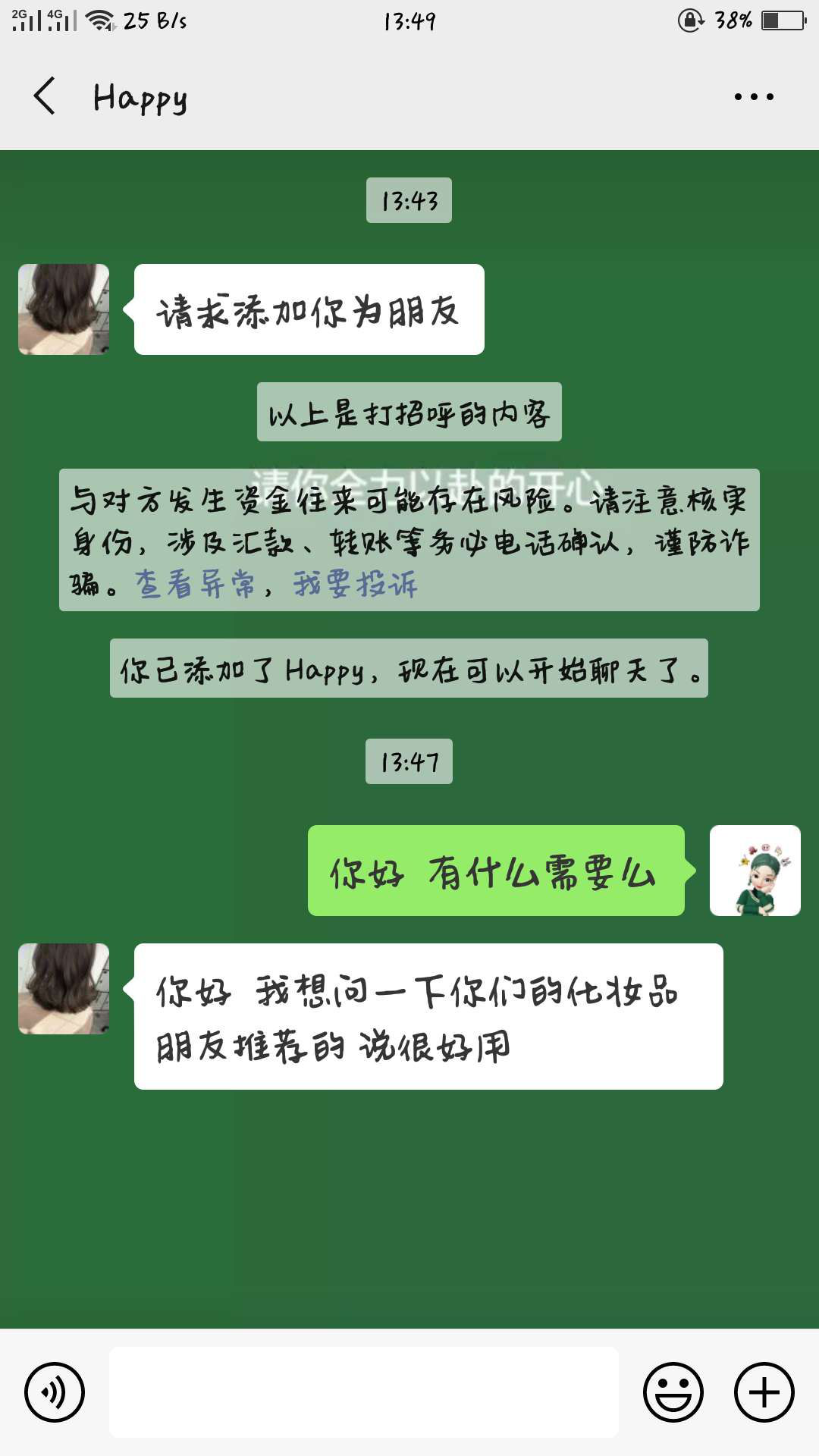Open the emoji sticker panel
The width and height of the screenshot is (819, 1456).
tap(673, 1392)
